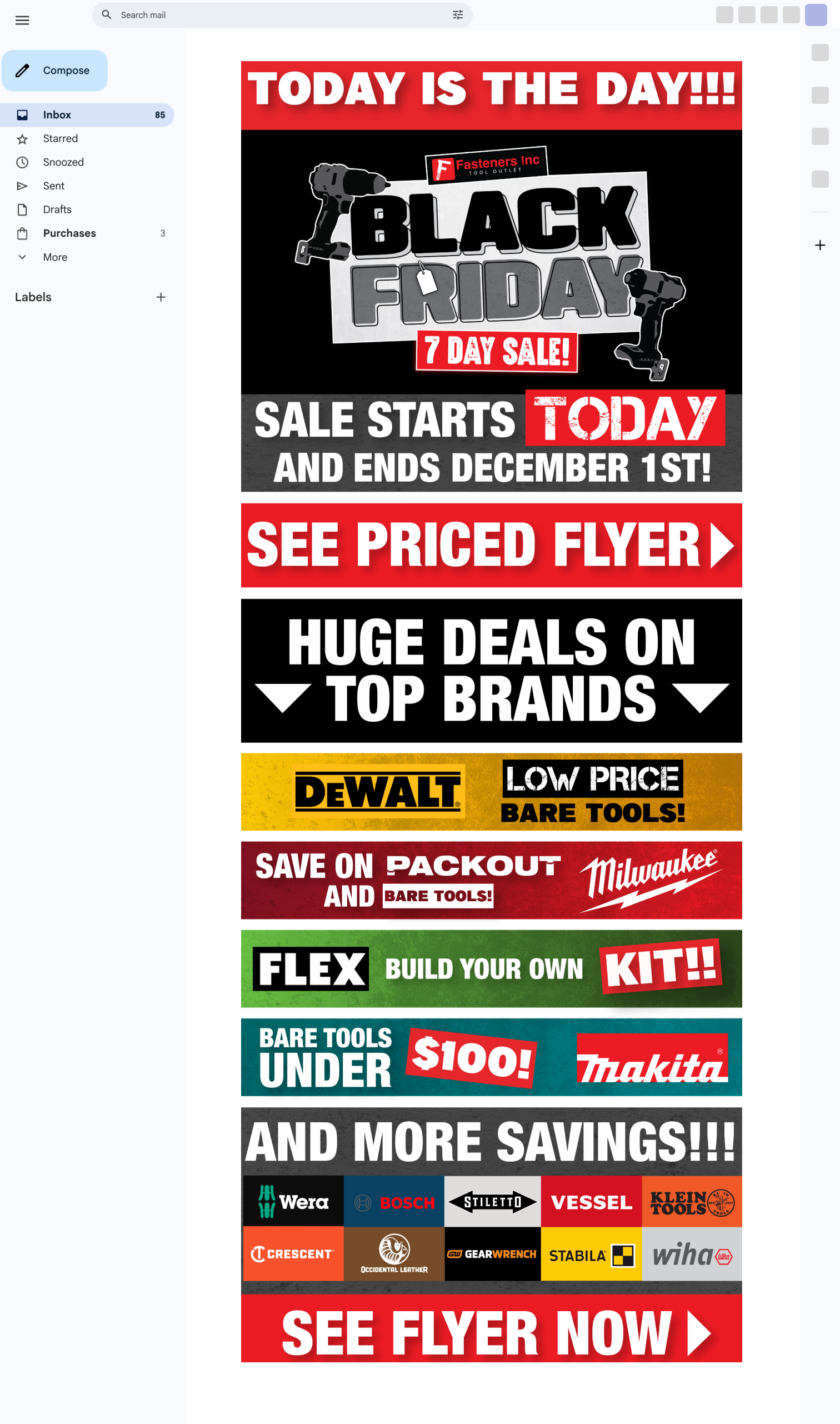Open search filter options
This screenshot has height=1424, width=840.
pos(457,16)
